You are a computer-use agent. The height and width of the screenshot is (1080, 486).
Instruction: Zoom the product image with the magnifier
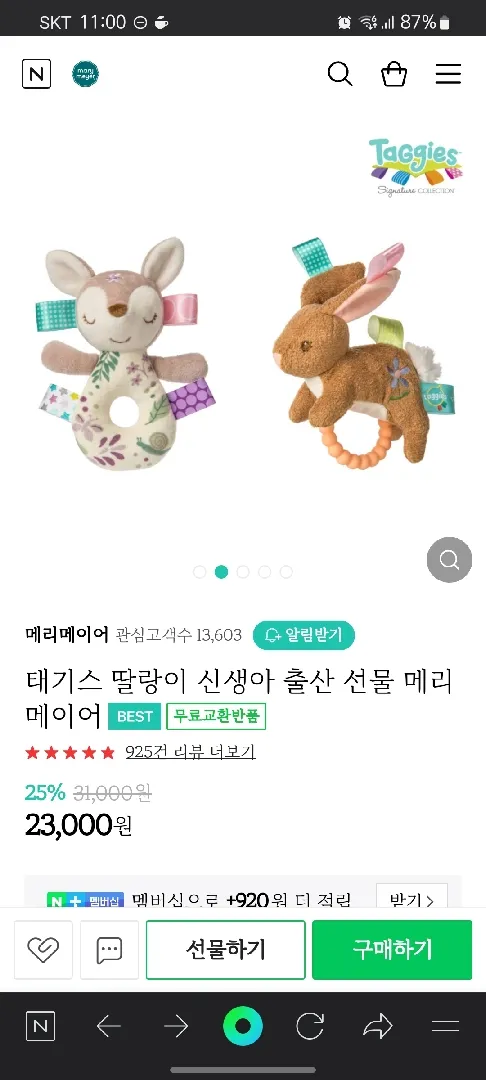[x=450, y=560]
